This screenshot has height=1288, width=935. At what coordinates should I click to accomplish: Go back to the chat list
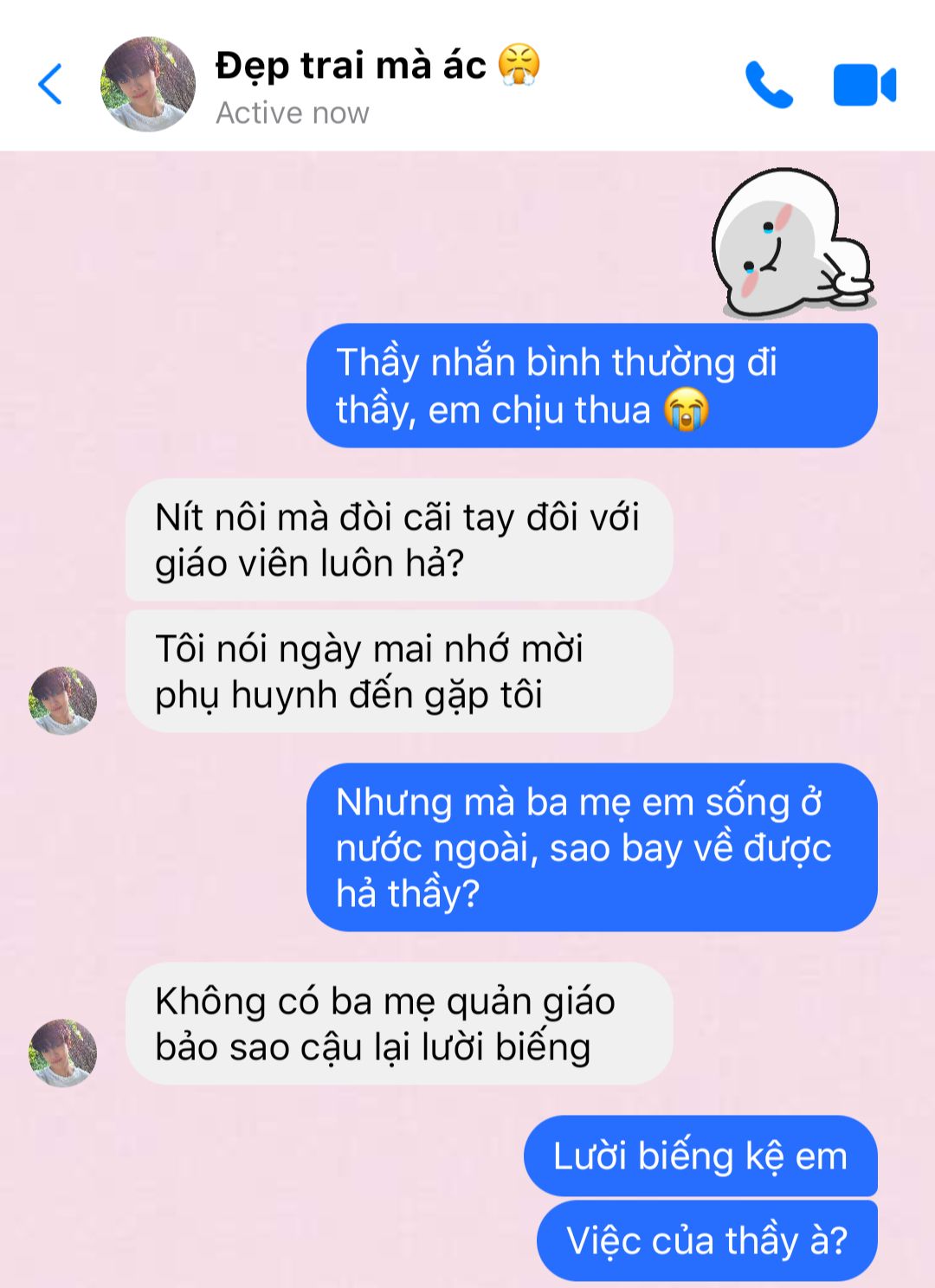tap(50, 84)
